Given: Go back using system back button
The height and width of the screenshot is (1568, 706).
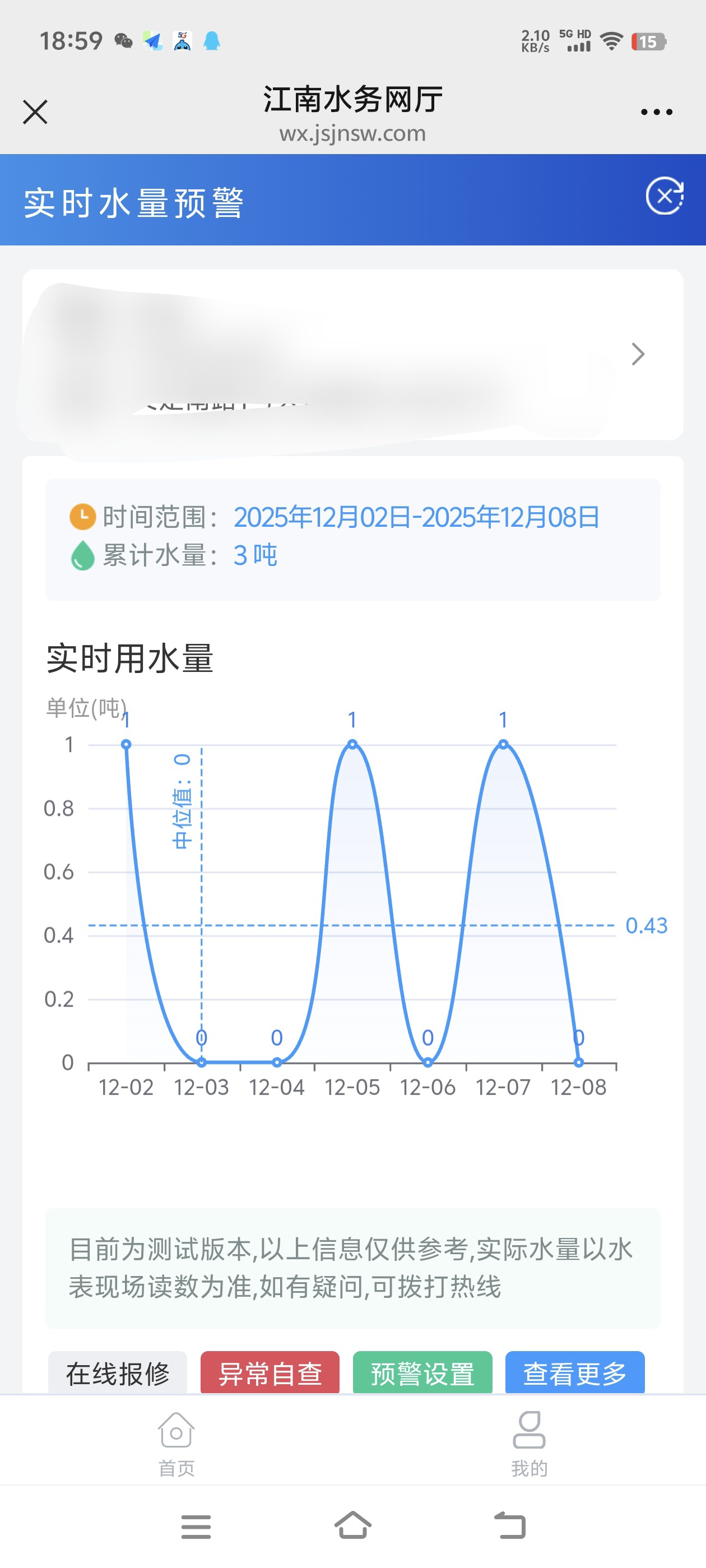Looking at the screenshot, I should point(510,1525).
